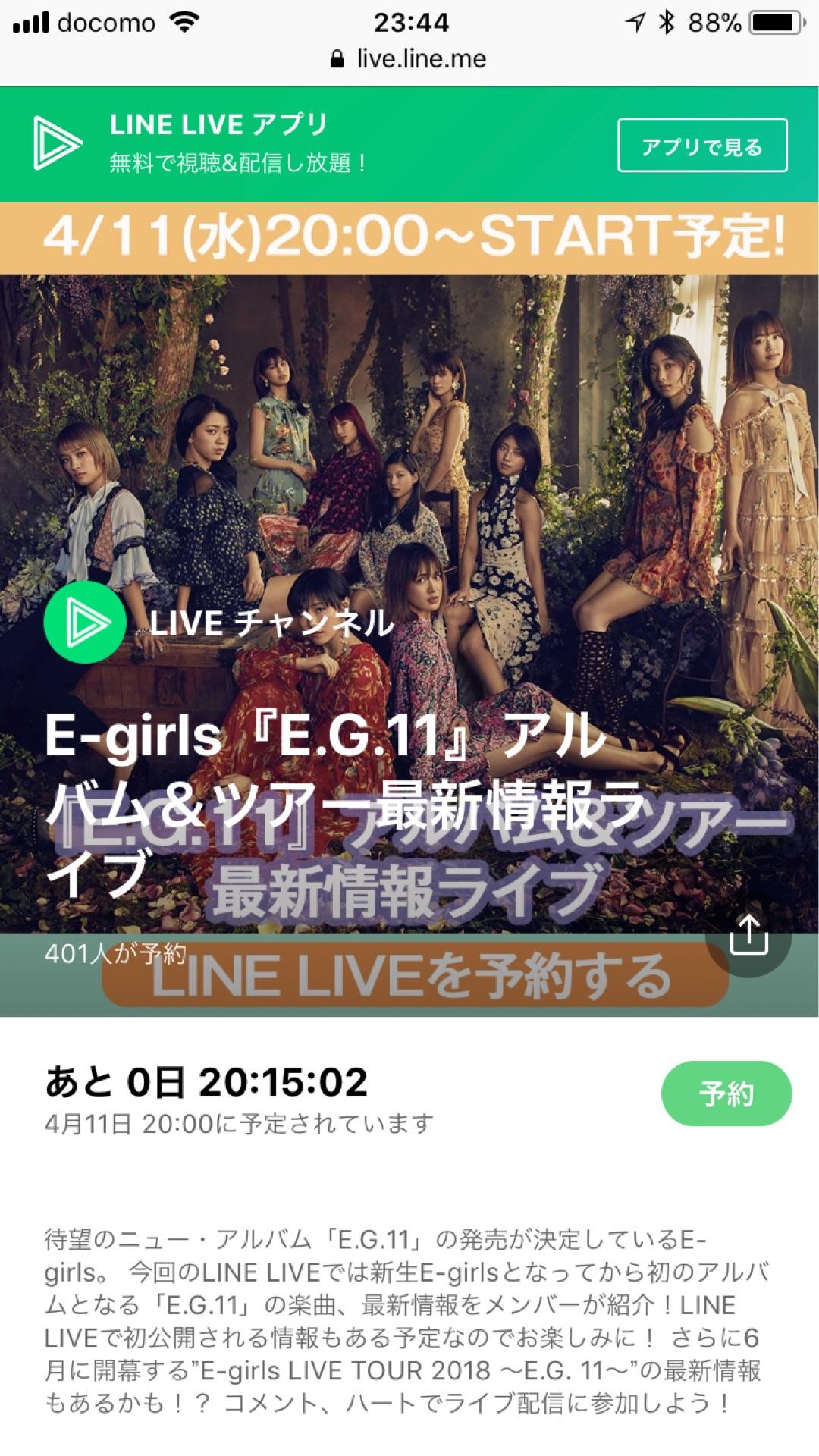Share this live broadcast
819x1456 pixels.
click(748, 935)
